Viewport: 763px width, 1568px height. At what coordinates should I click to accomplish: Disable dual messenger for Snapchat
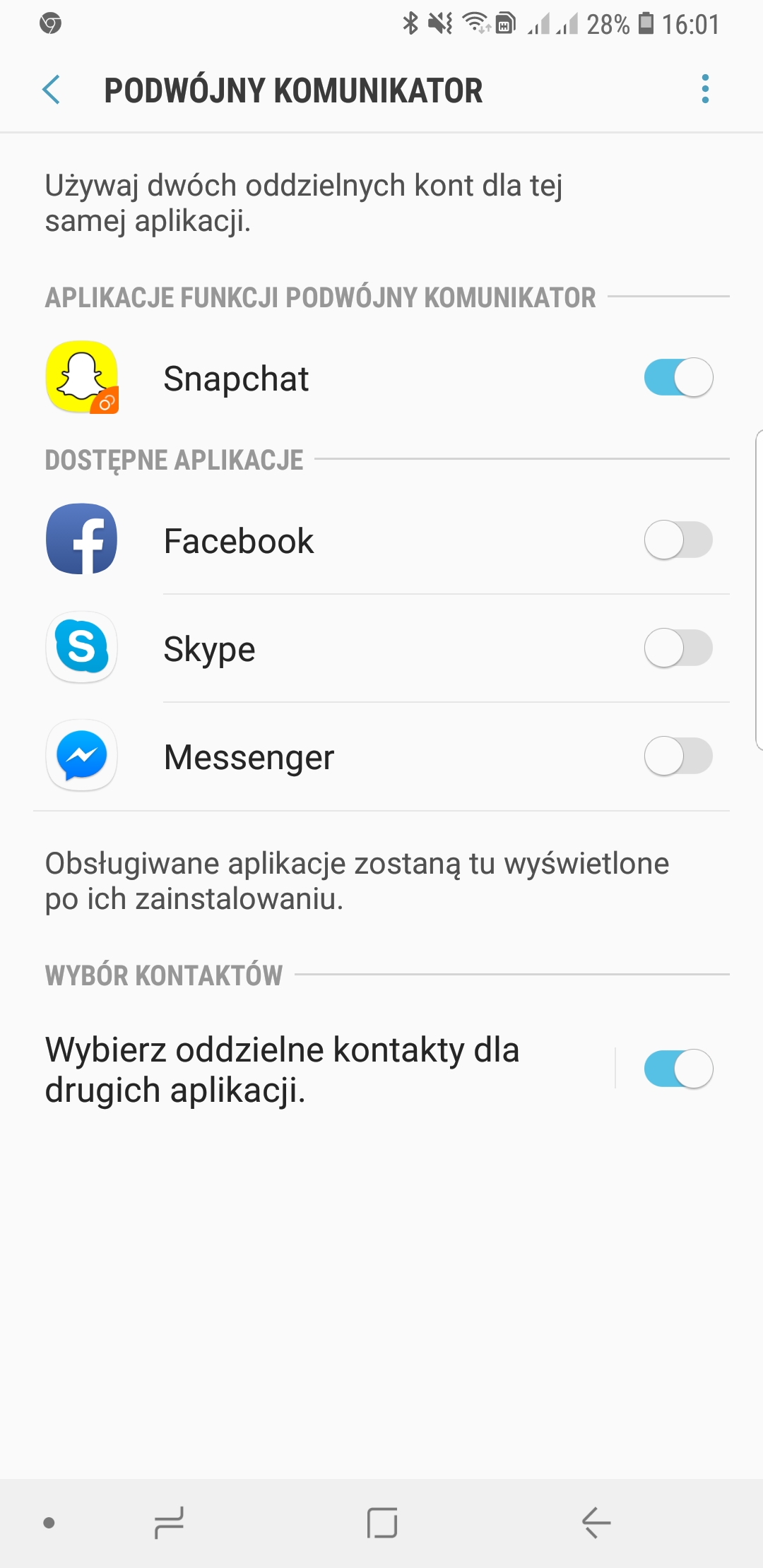pos(678,378)
